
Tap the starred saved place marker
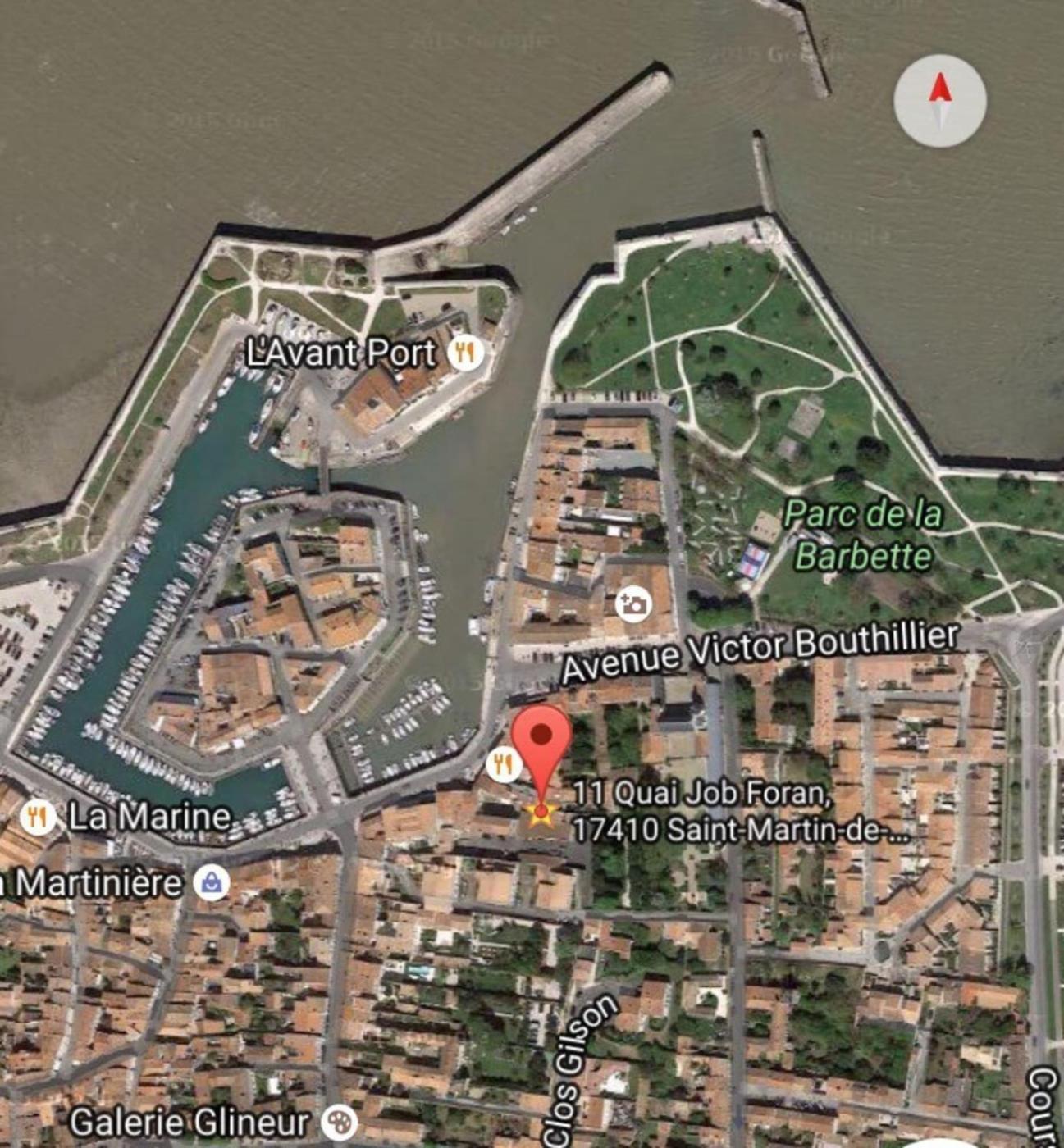click(541, 813)
